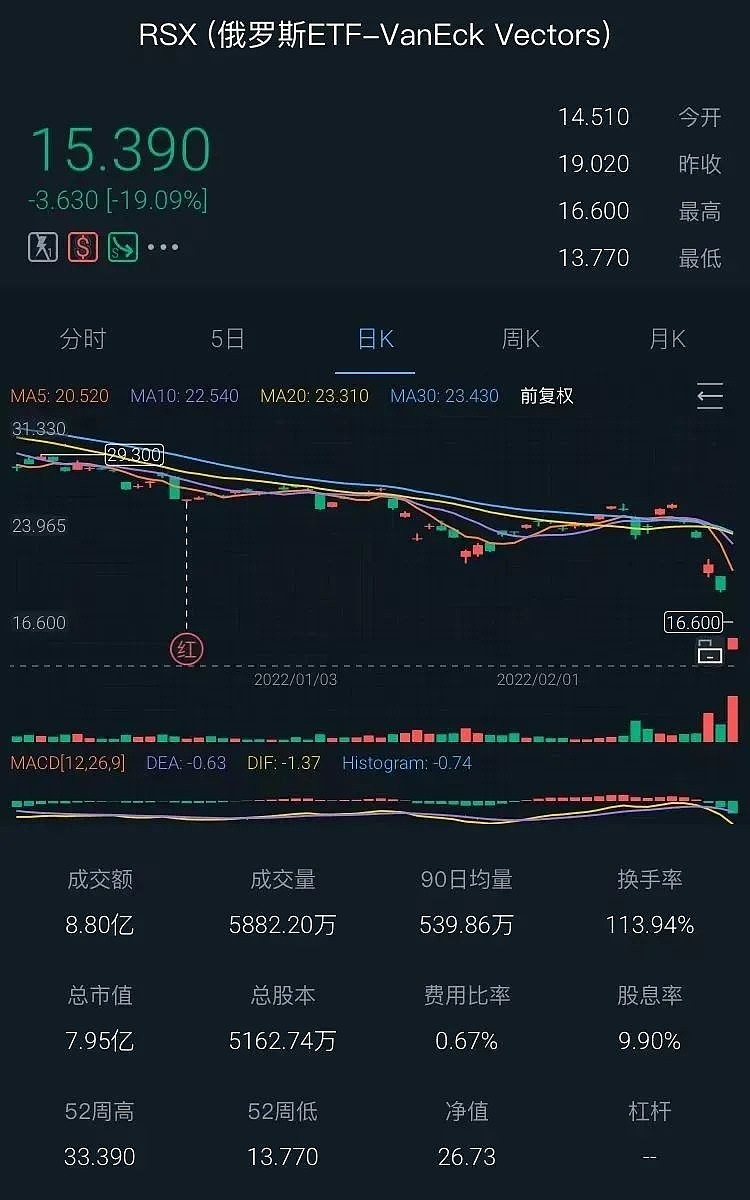Screen dimensions: 750x1200
Task: Expand chart to landscape fullscreen
Action: tap(709, 651)
